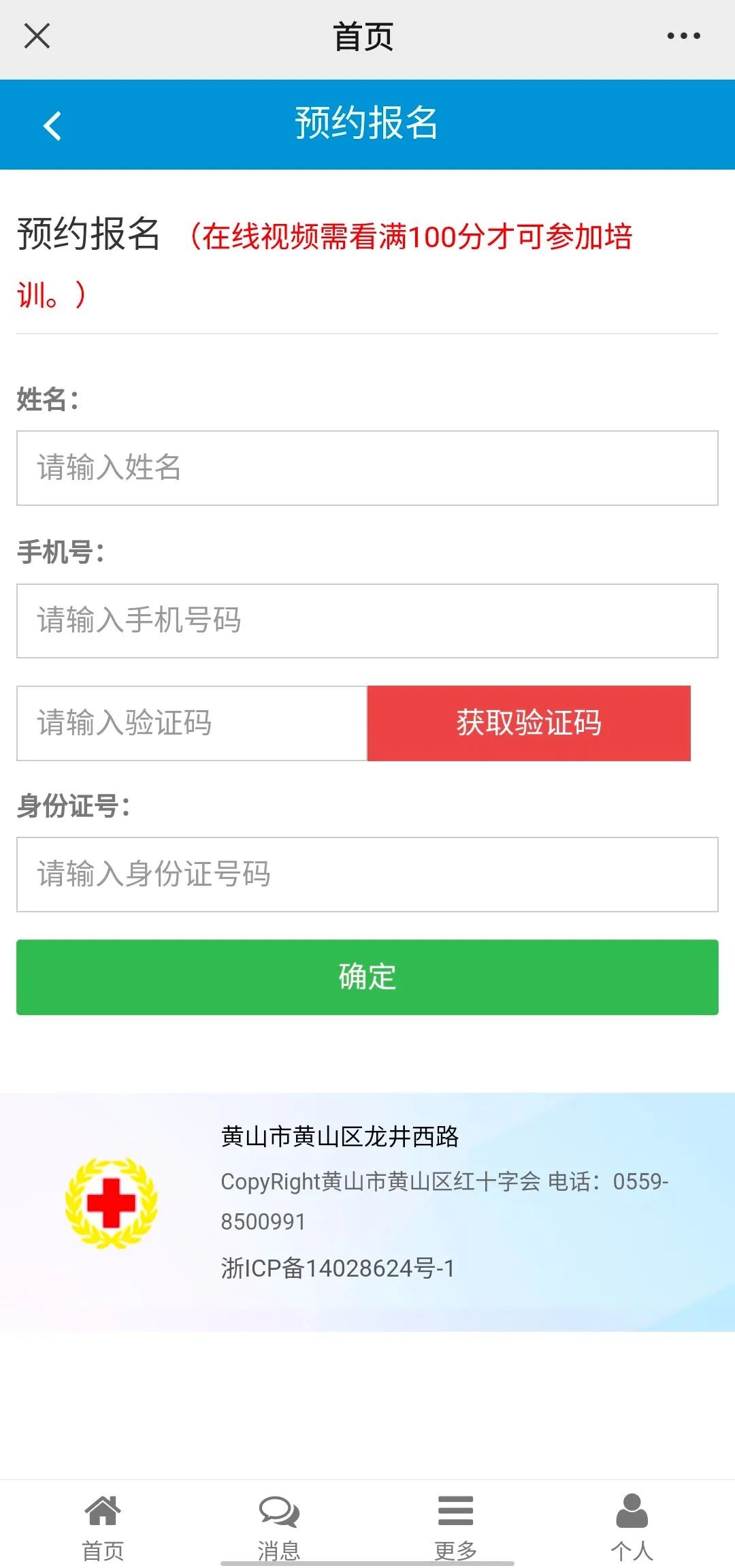The width and height of the screenshot is (735, 1568).
Task: Tap the red 获取验证码 button
Action: 529,723
